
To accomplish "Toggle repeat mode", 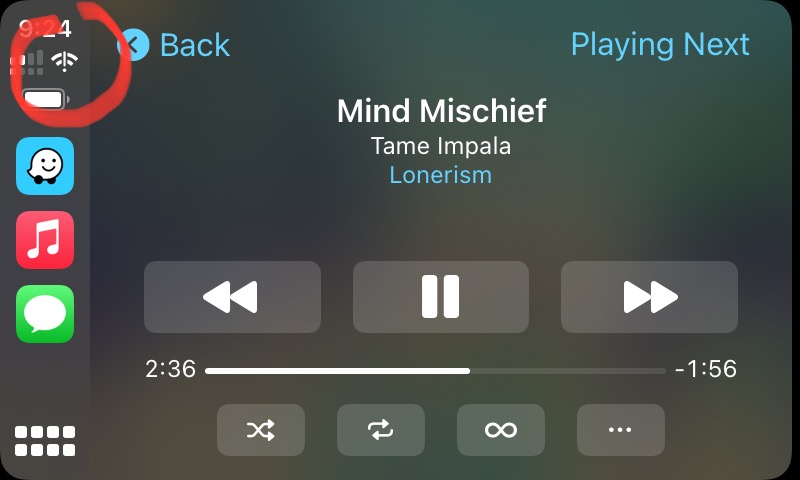I will [380, 429].
